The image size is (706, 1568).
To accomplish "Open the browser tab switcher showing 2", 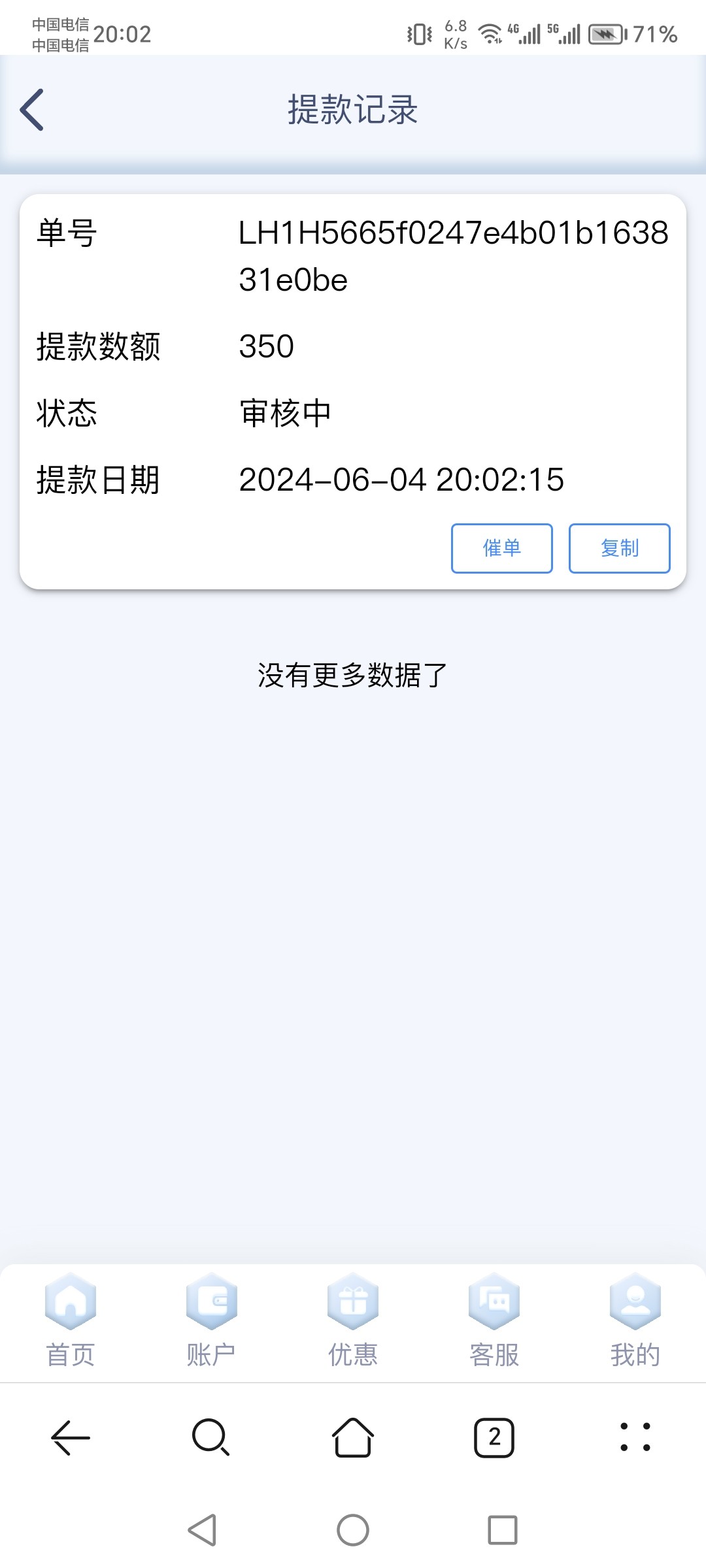I will coord(494,1437).
